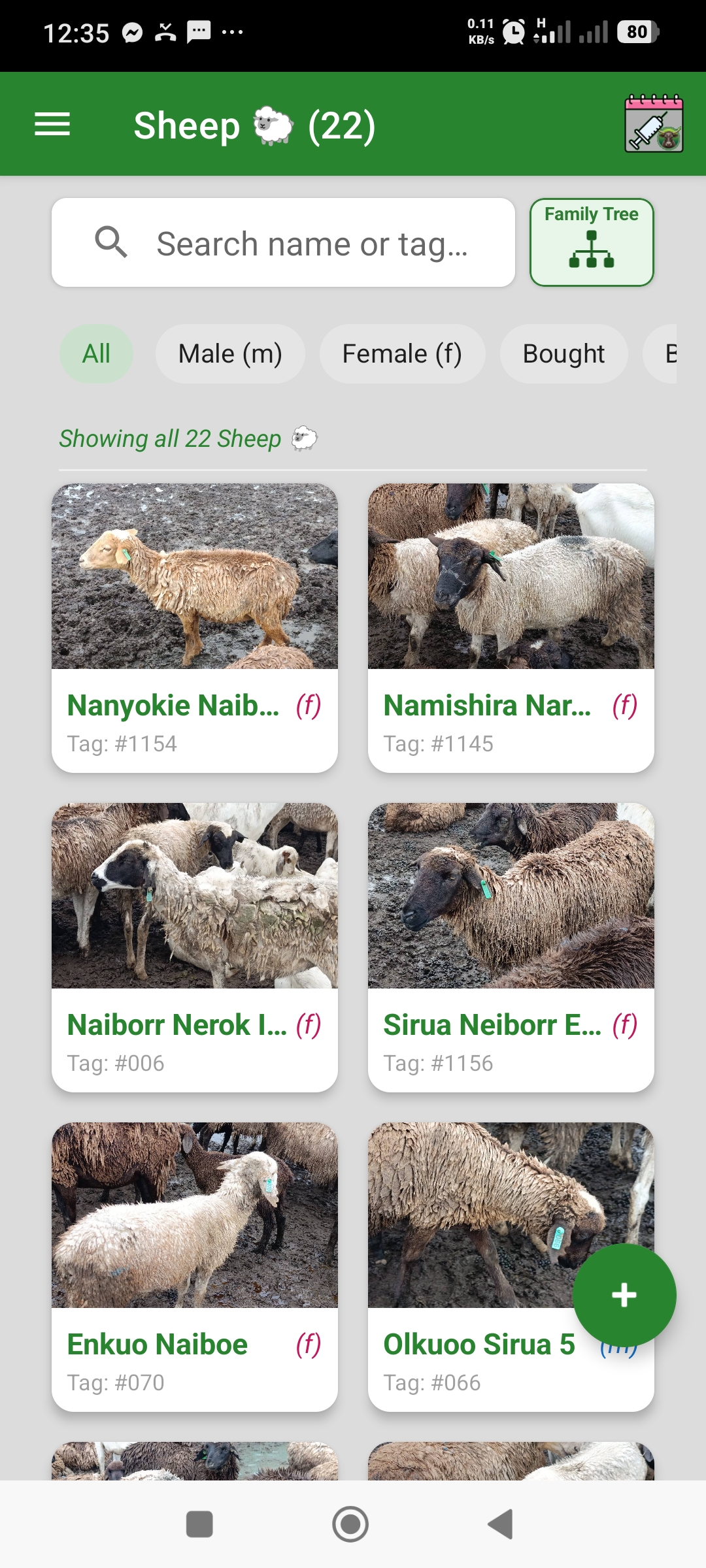Filter list by Female (f)
The width and height of the screenshot is (706, 1568).
(x=402, y=353)
